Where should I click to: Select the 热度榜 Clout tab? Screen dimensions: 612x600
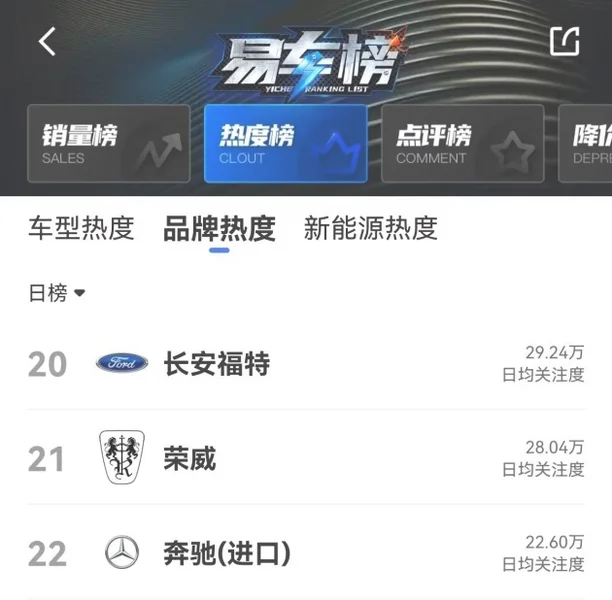(285, 144)
